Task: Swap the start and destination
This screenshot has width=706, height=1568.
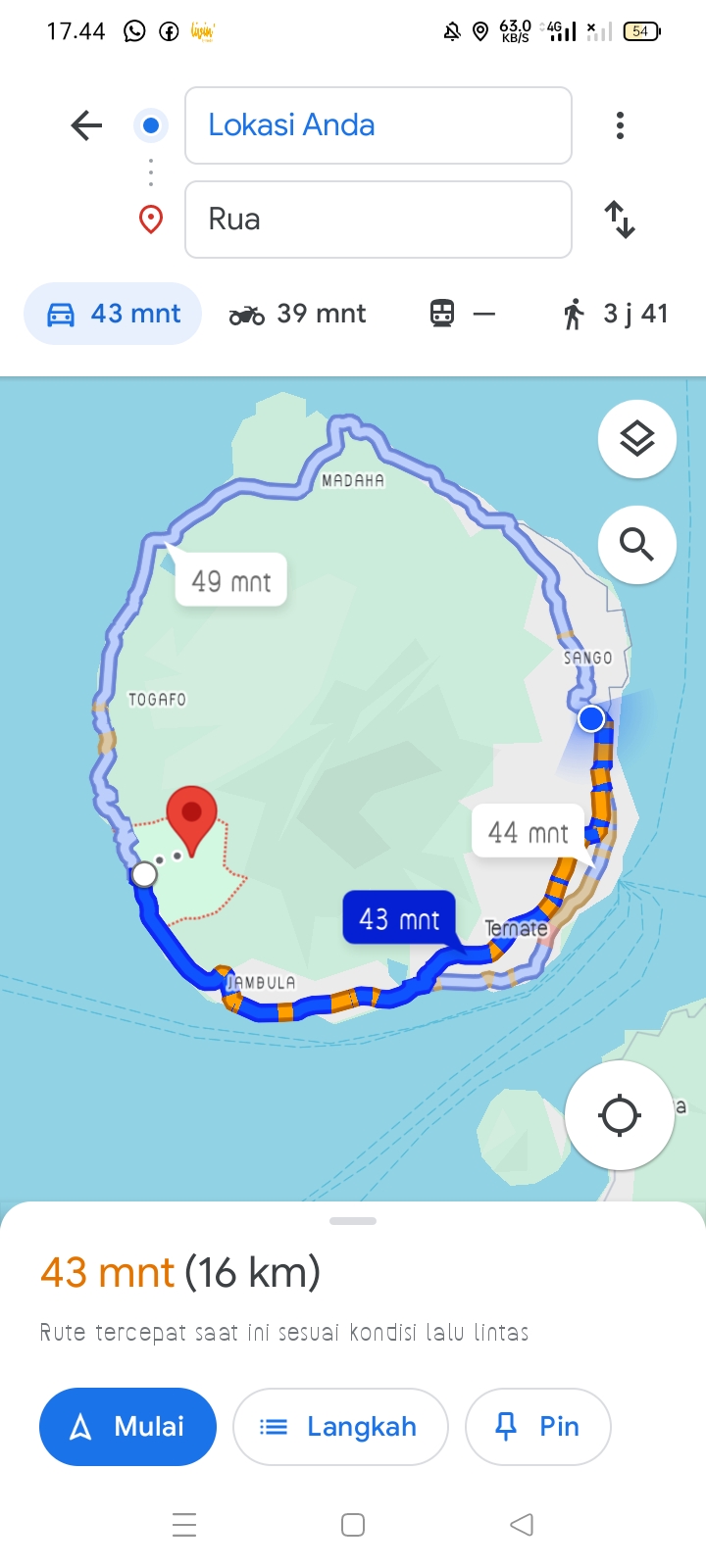Action: tap(620, 220)
